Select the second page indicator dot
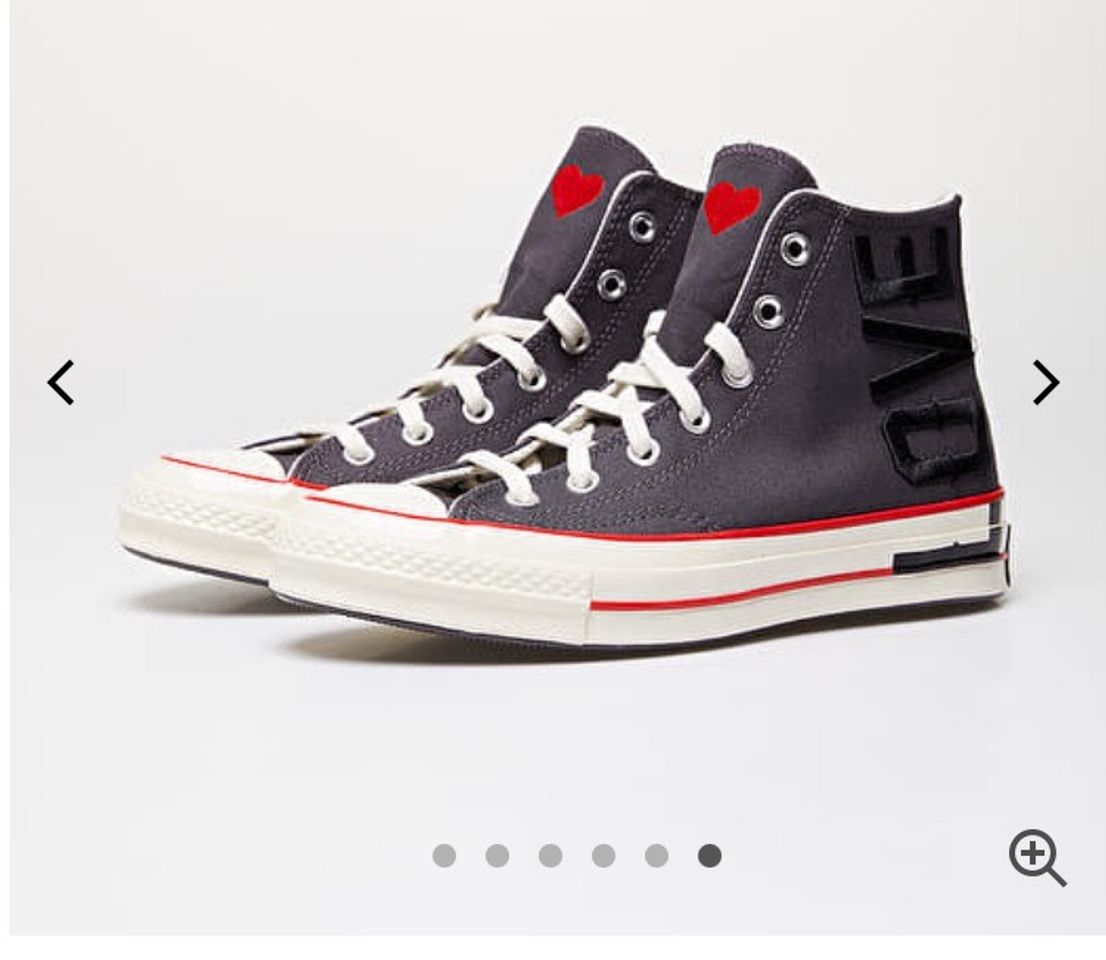The width and height of the screenshot is (1106, 960). click(x=497, y=856)
